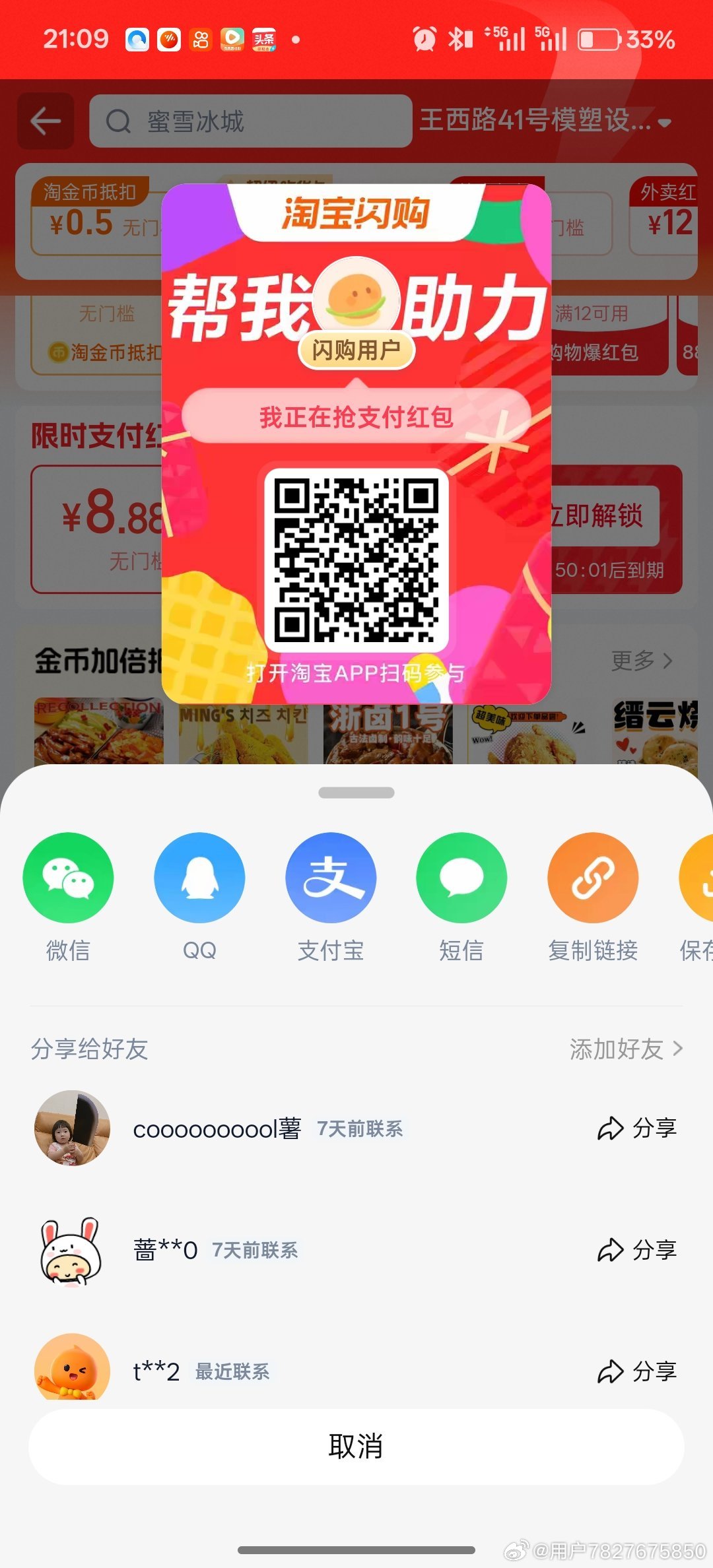Tap the sheet's top drag handle
The height and width of the screenshot is (1568, 713).
(x=356, y=793)
